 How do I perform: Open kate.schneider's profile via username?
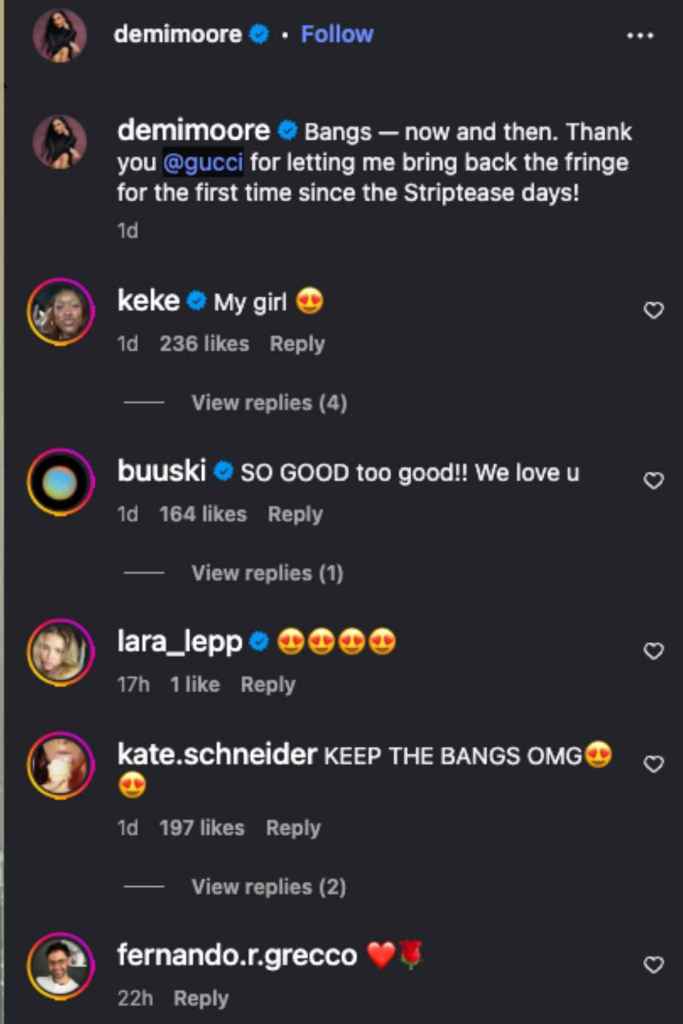[x=217, y=755]
